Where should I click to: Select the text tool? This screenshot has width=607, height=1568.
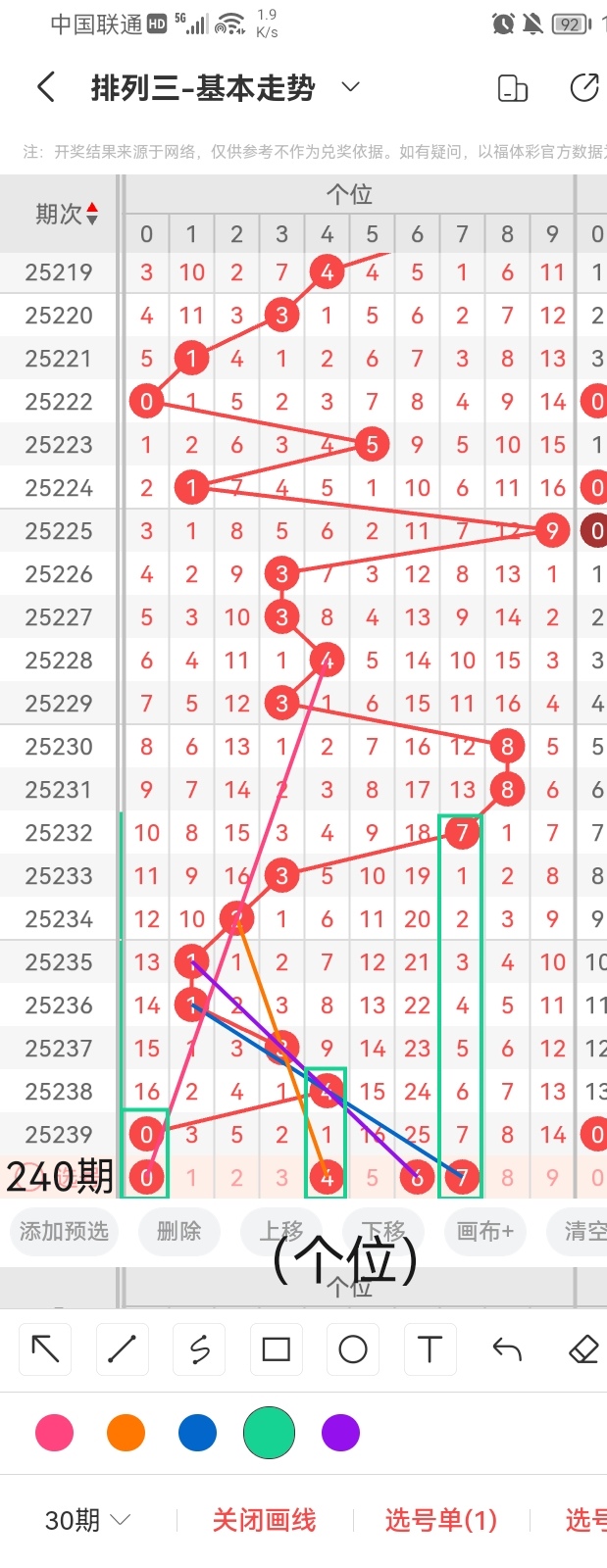430,1349
